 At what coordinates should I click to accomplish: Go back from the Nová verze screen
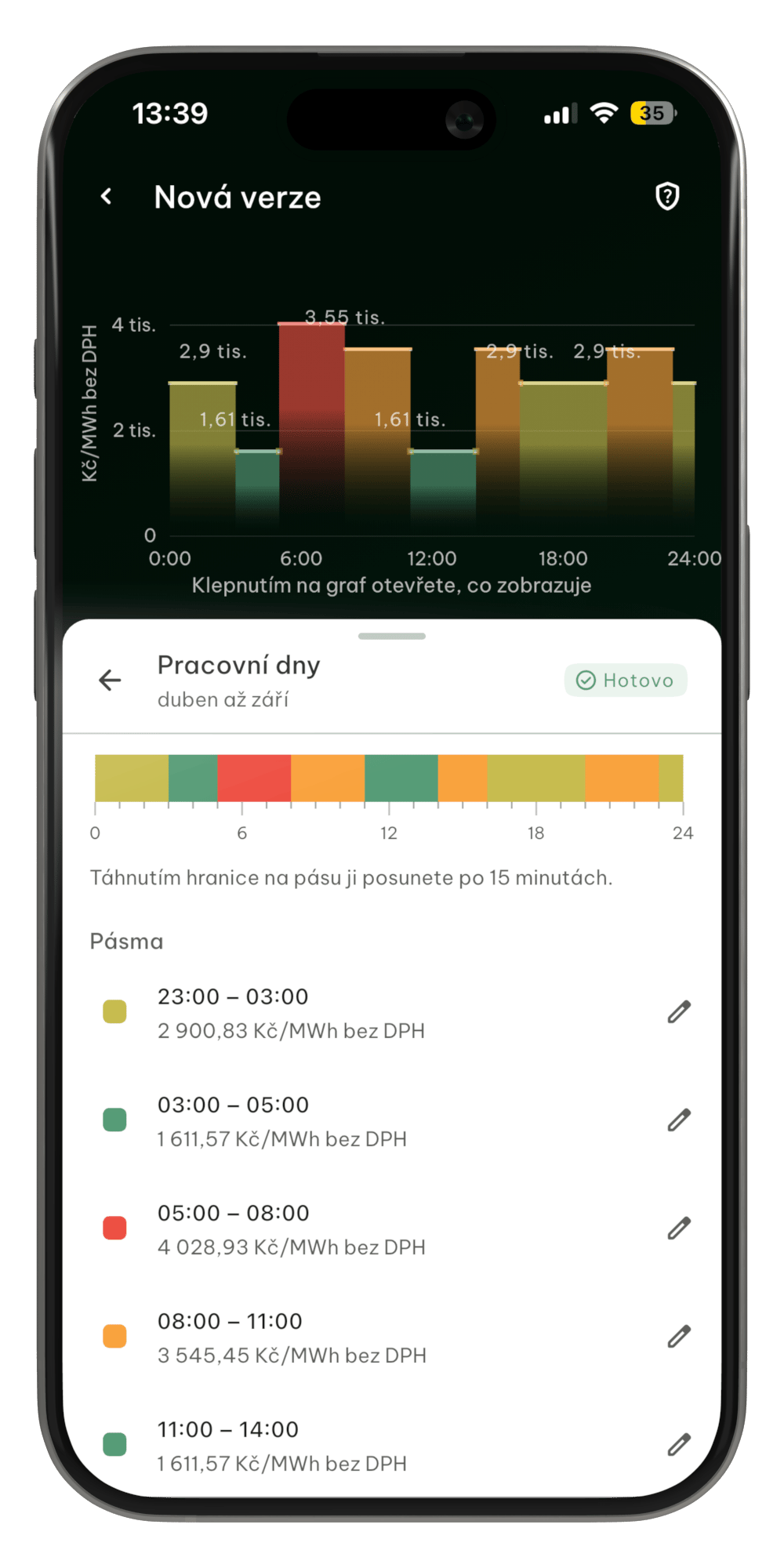pos(107,196)
